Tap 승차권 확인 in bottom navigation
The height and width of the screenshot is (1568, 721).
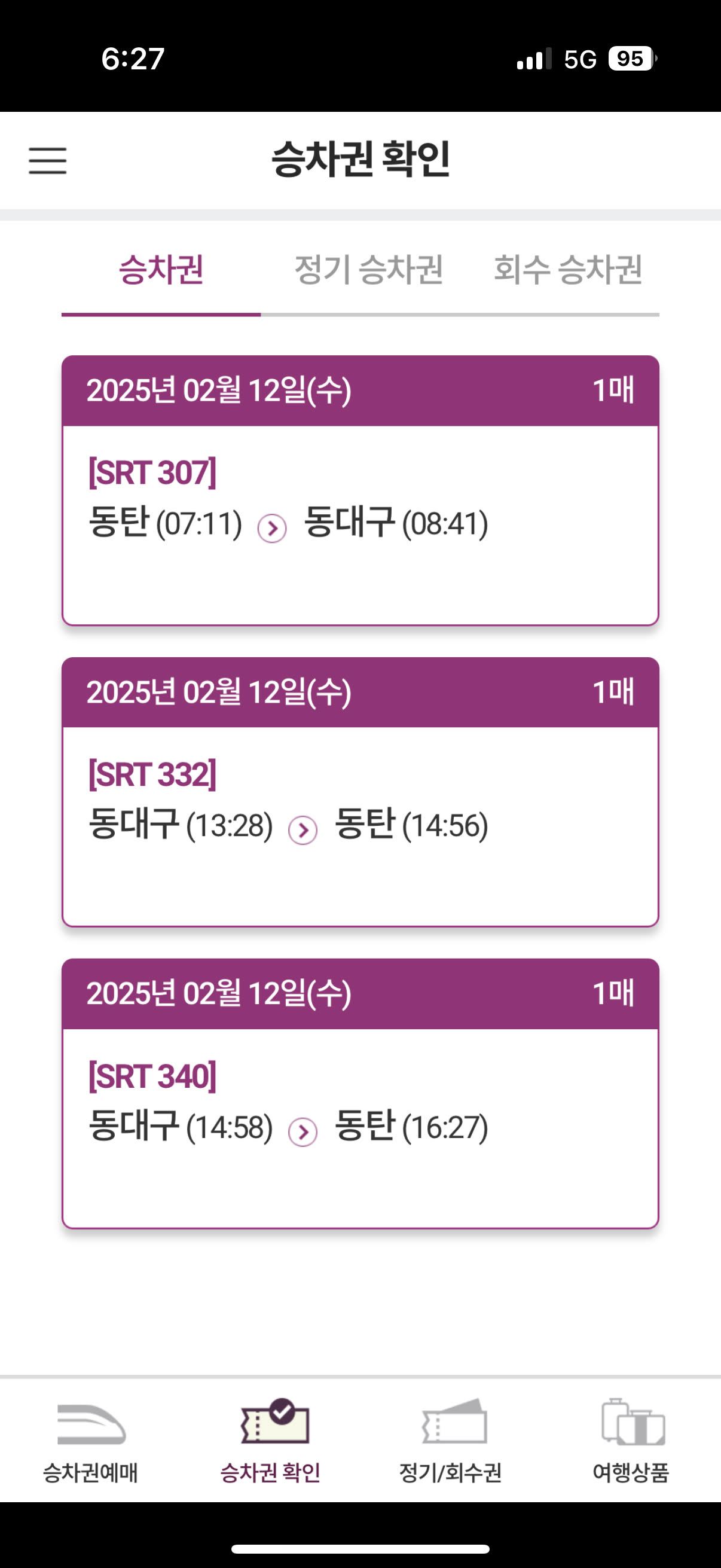click(270, 1440)
